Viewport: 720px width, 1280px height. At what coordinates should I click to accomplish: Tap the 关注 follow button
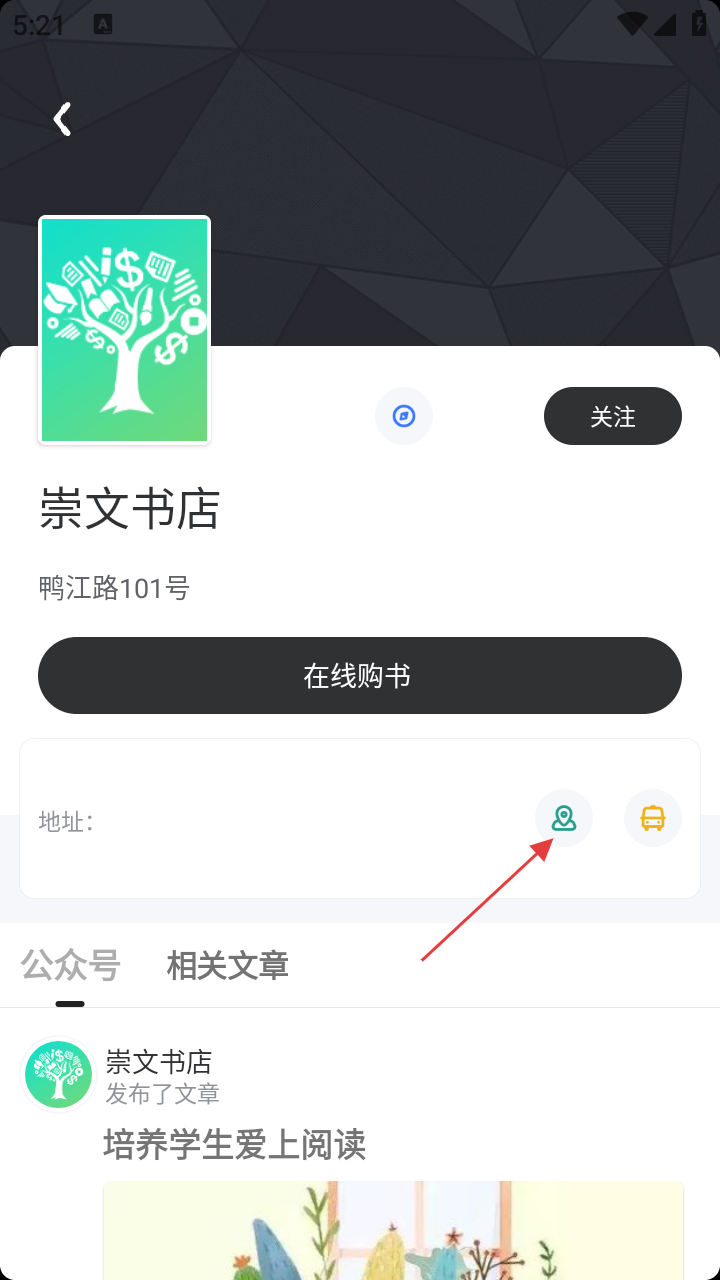tap(612, 416)
